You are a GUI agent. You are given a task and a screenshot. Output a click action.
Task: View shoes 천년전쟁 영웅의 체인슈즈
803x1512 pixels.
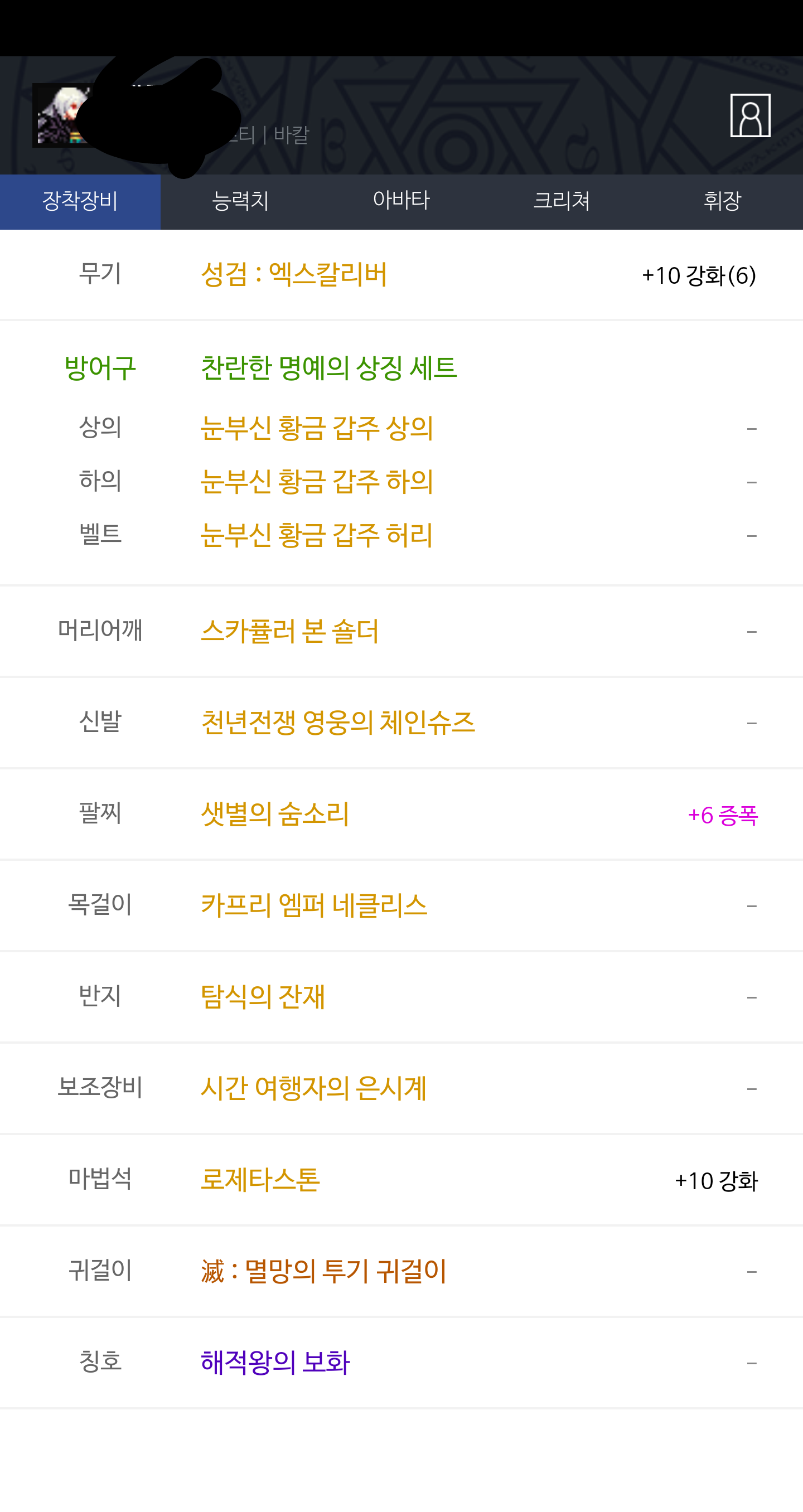[337, 723]
